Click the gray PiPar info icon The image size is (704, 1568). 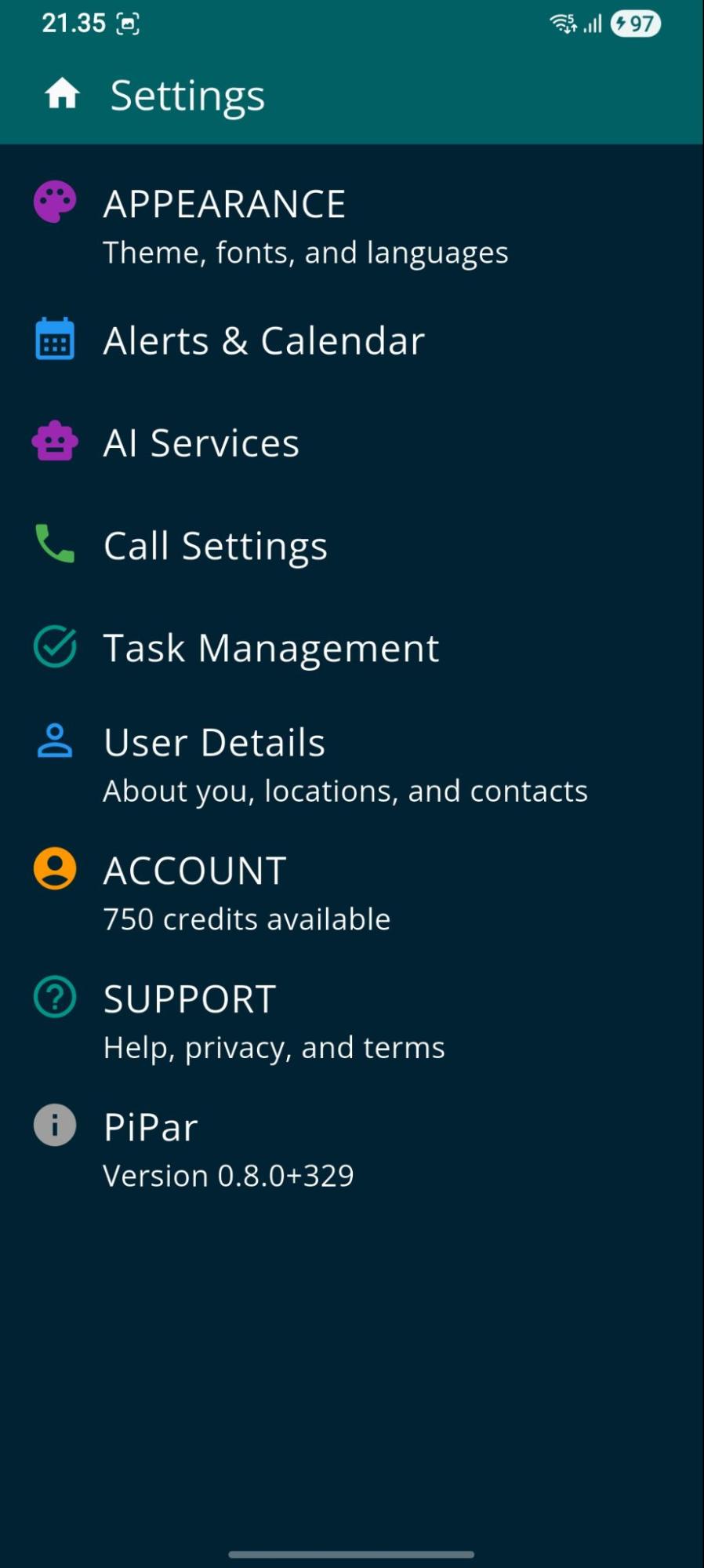tap(54, 1125)
